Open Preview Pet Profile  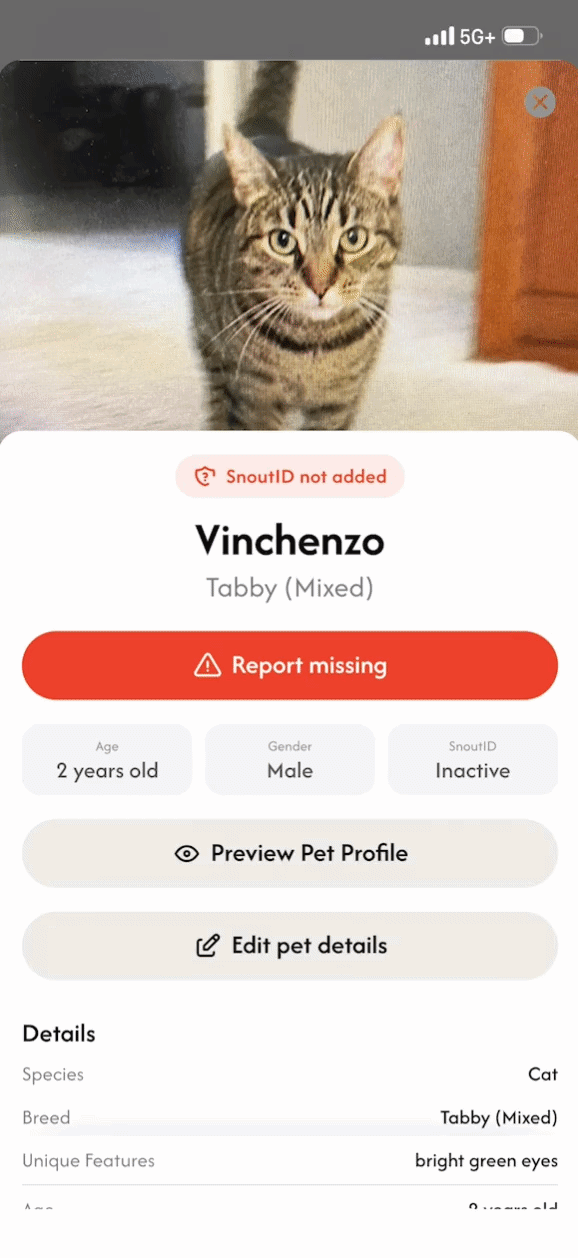(290, 853)
